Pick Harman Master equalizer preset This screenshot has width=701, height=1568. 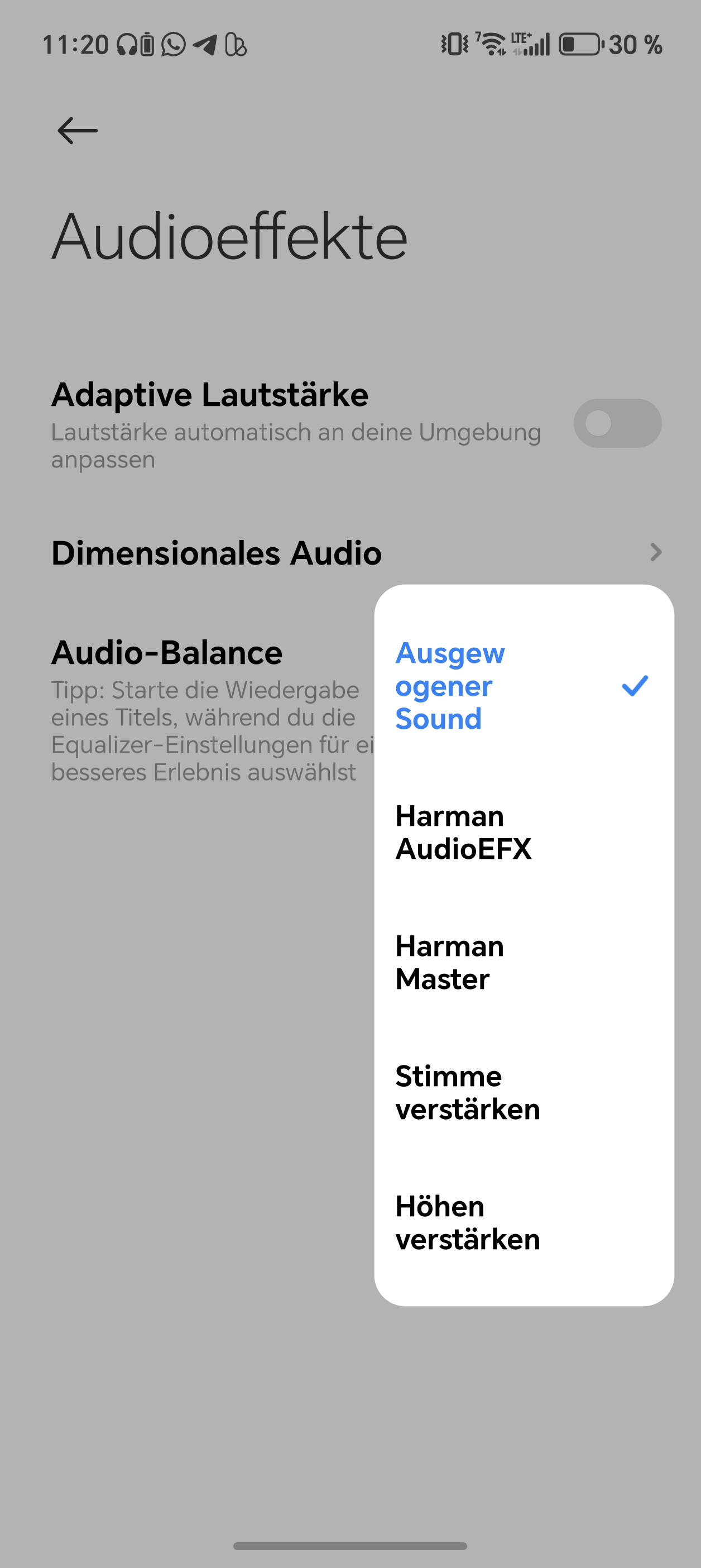[x=524, y=962]
